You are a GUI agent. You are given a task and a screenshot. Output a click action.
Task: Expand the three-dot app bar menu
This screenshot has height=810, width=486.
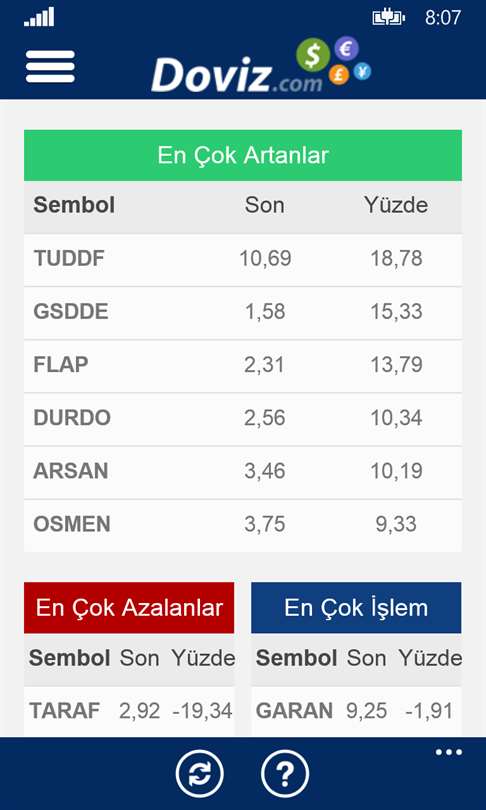click(448, 752)
